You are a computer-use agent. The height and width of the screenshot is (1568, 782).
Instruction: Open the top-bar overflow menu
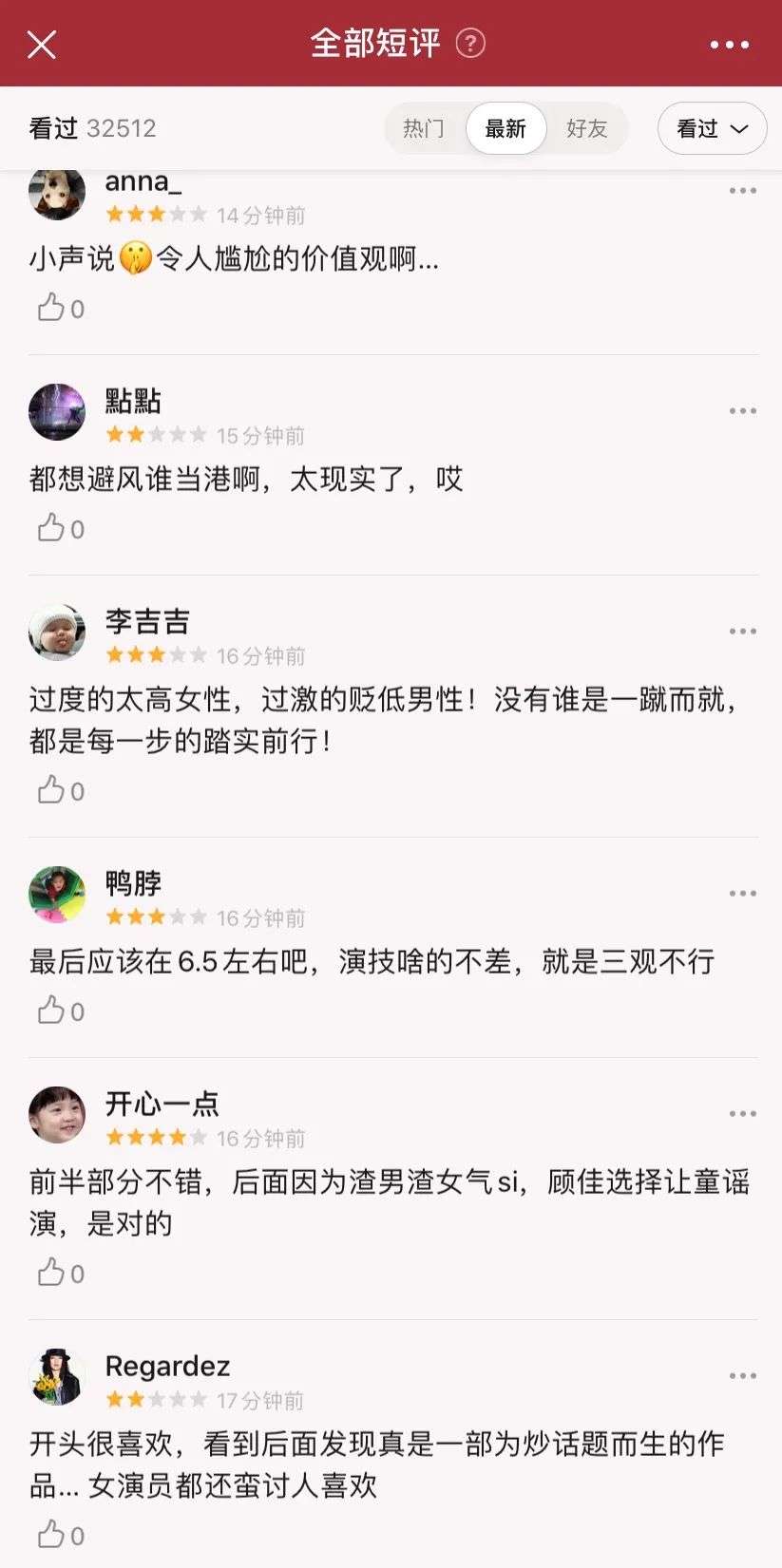tap(729, 45)
